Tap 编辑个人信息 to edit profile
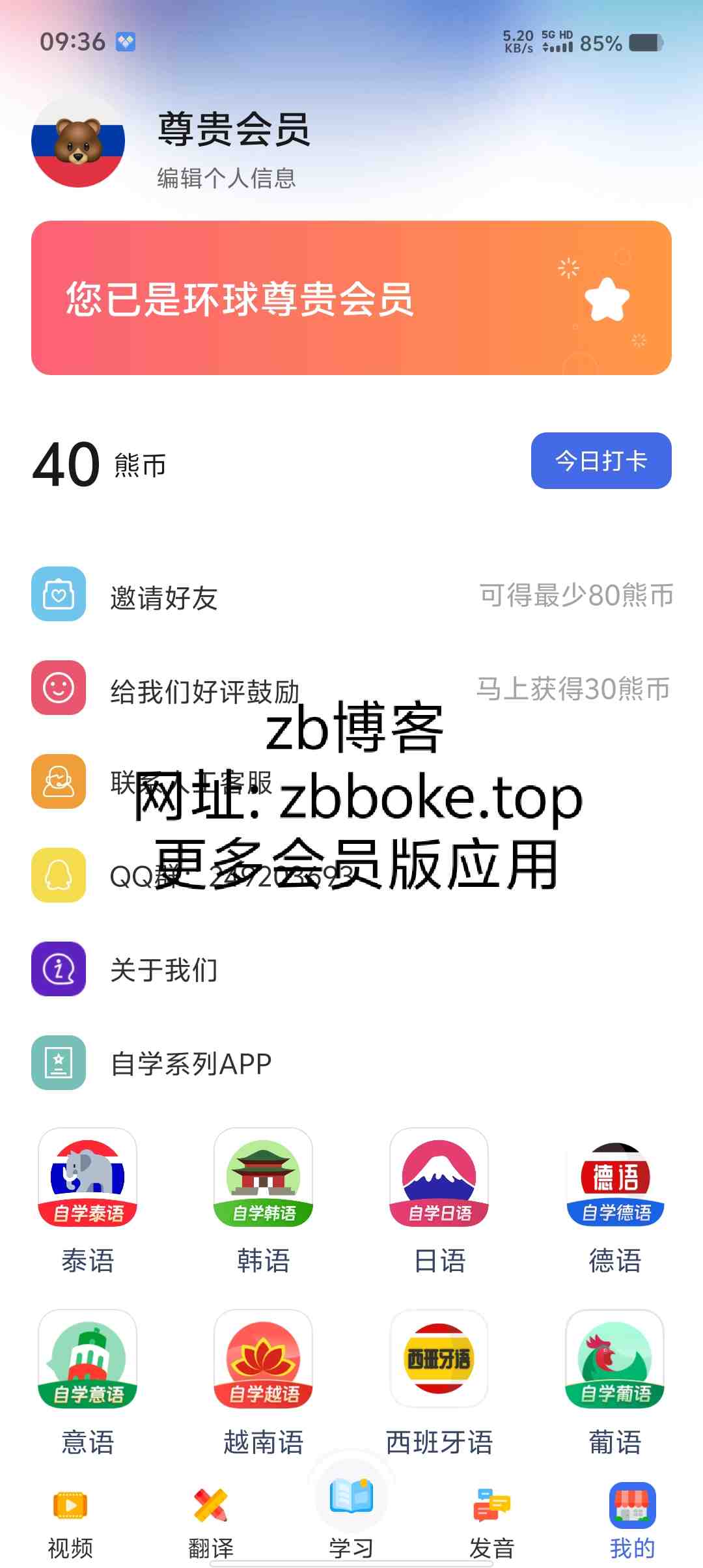 pos(227,178)
